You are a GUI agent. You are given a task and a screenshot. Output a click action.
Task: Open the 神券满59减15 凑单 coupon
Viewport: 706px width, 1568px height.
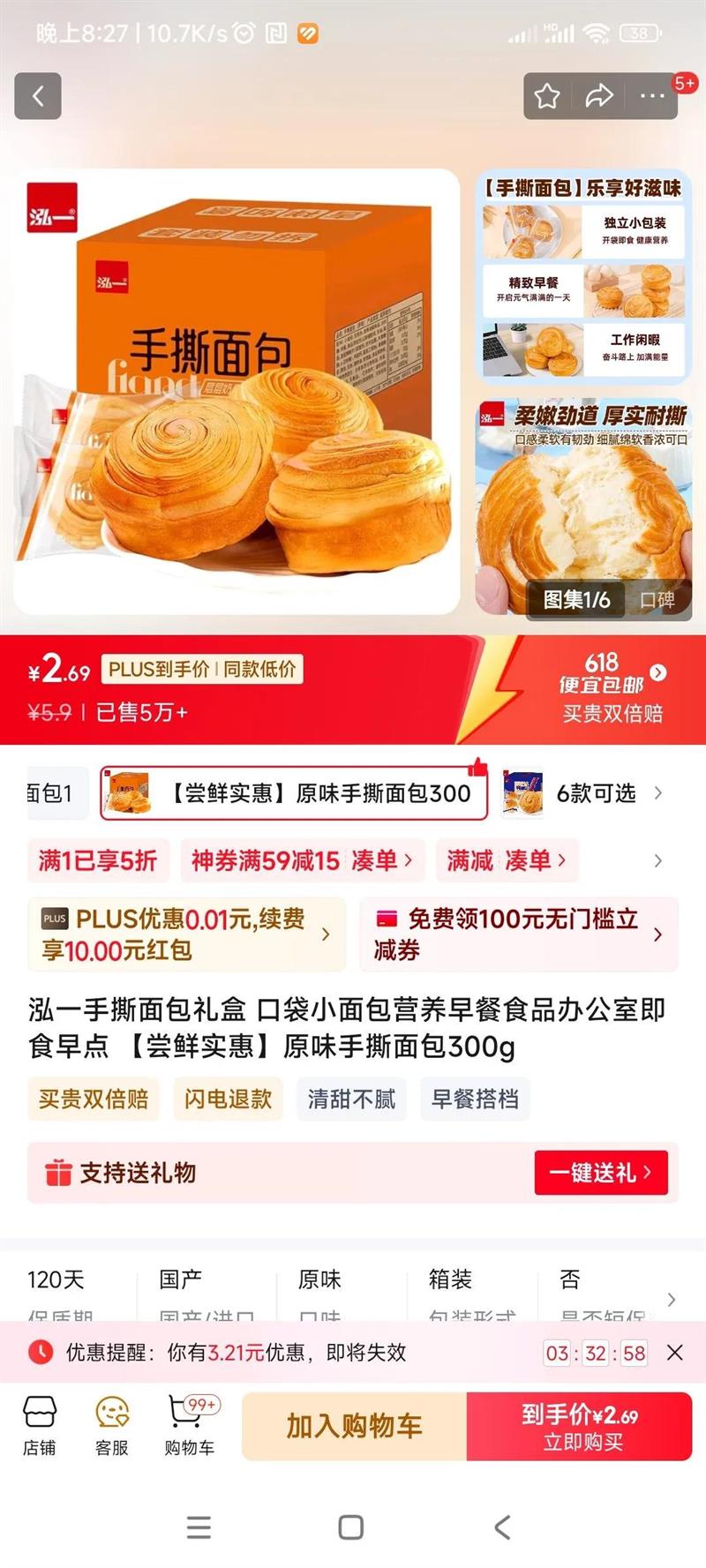tap(303, 860)
